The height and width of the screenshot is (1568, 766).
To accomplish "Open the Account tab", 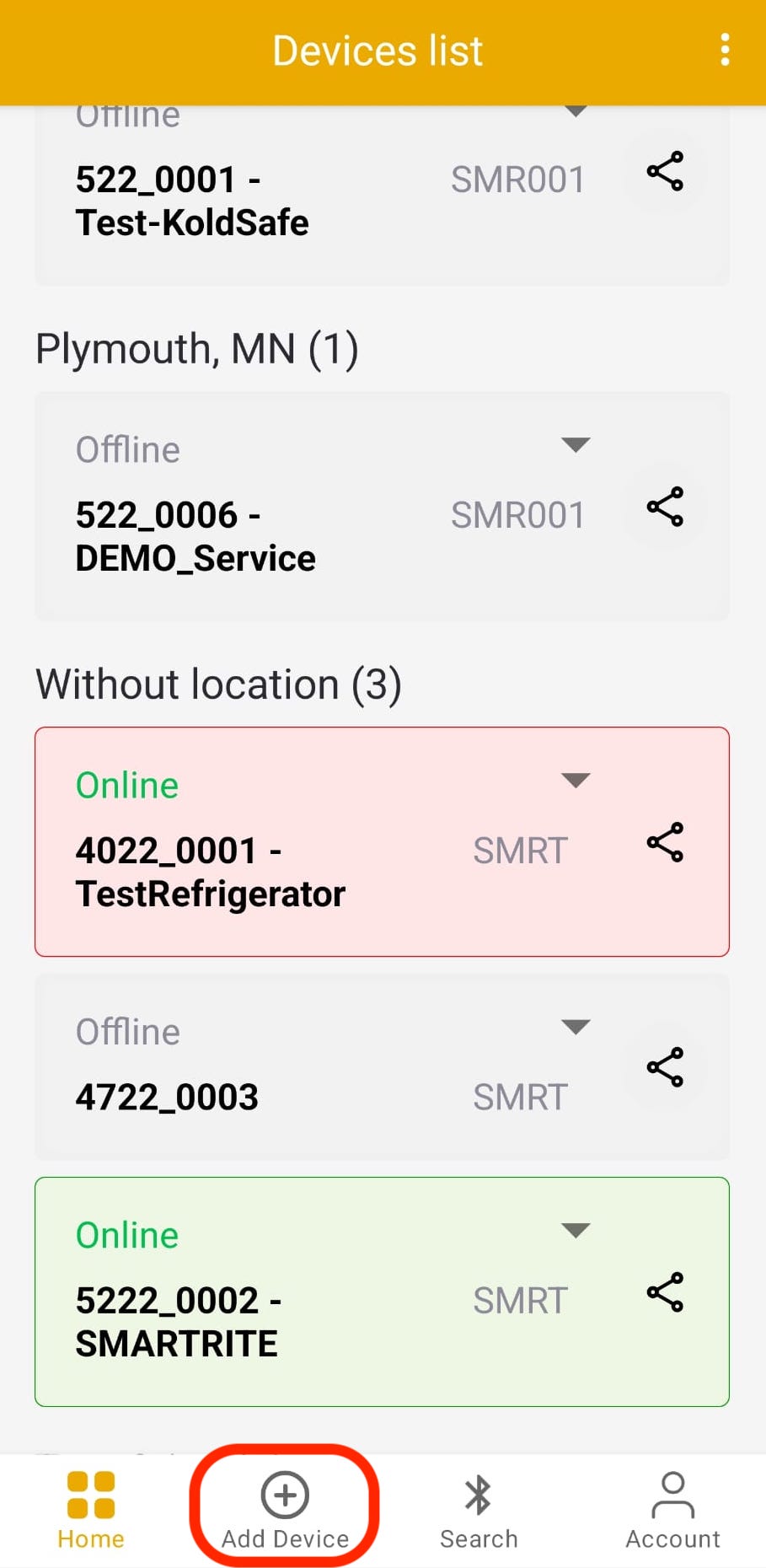I will click(x=672, y=1511).
